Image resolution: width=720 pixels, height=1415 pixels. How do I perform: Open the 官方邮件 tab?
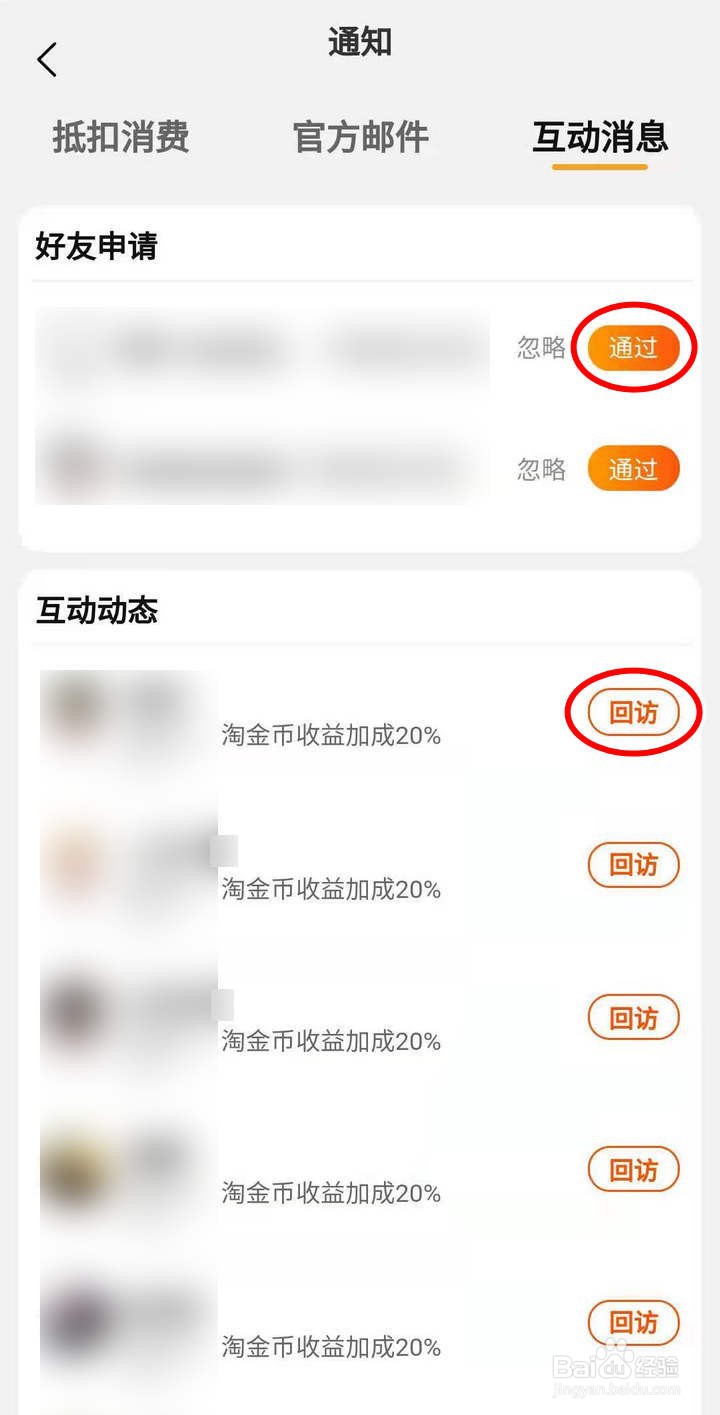click(x=360, y=138)
